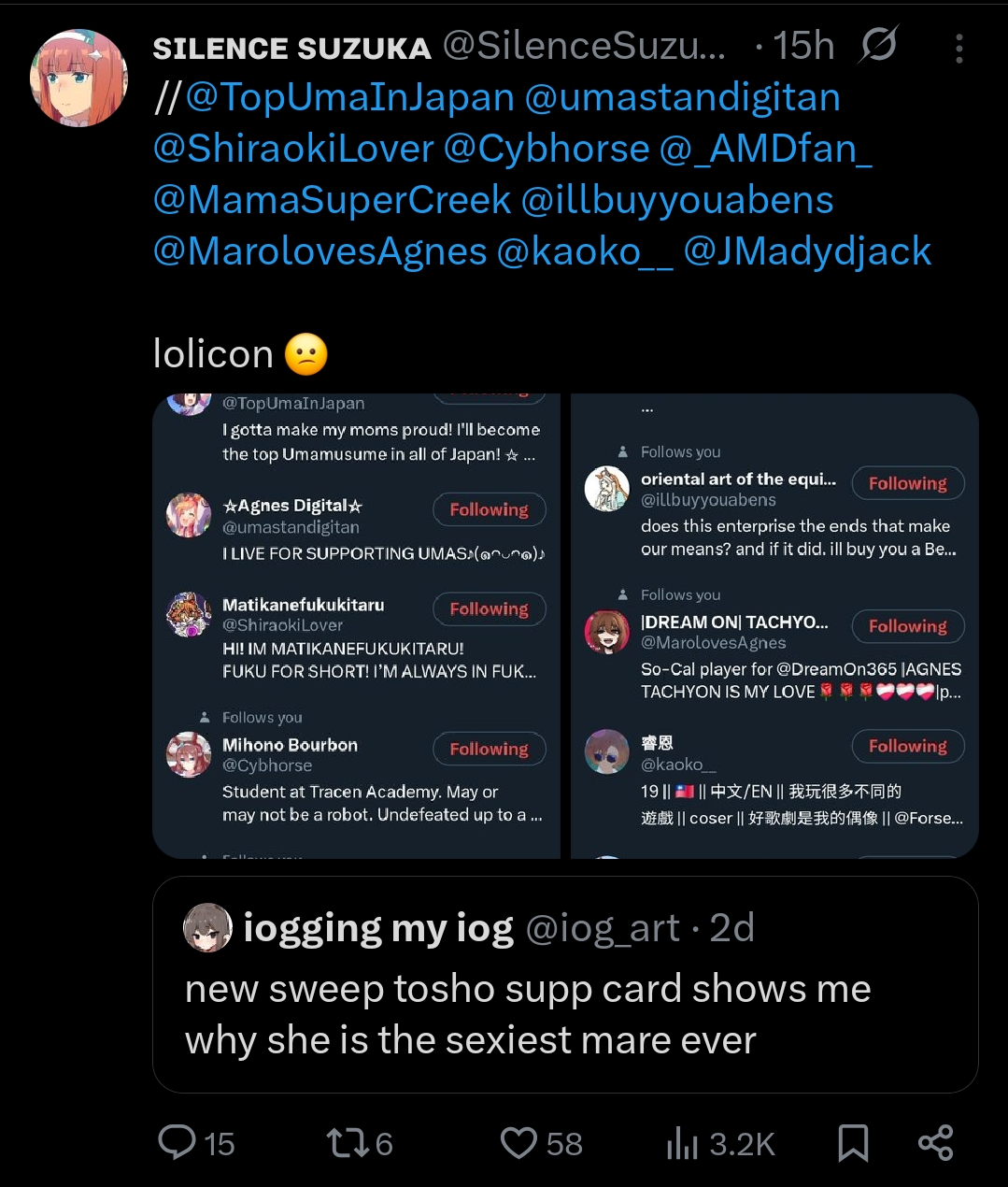
Task: Like the SILENCE SUZUKA post
Action: point(519,1142)
